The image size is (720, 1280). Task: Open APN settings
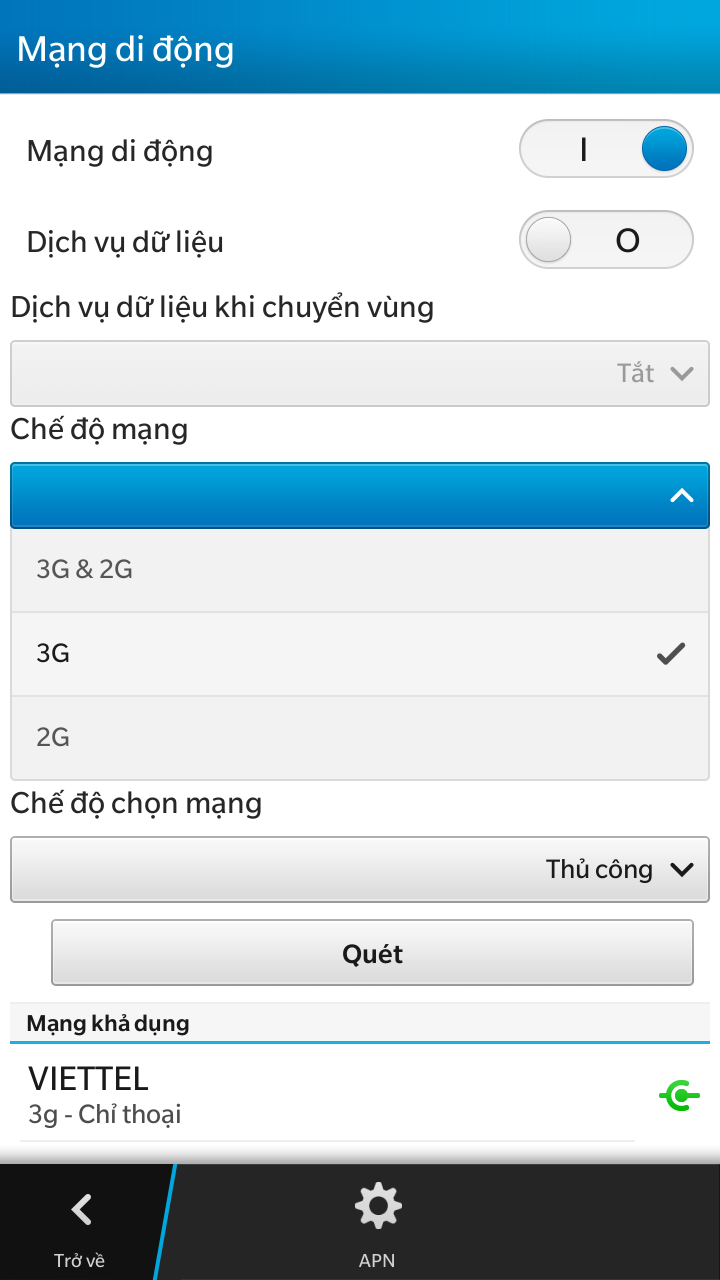[x=377, y=1225]
